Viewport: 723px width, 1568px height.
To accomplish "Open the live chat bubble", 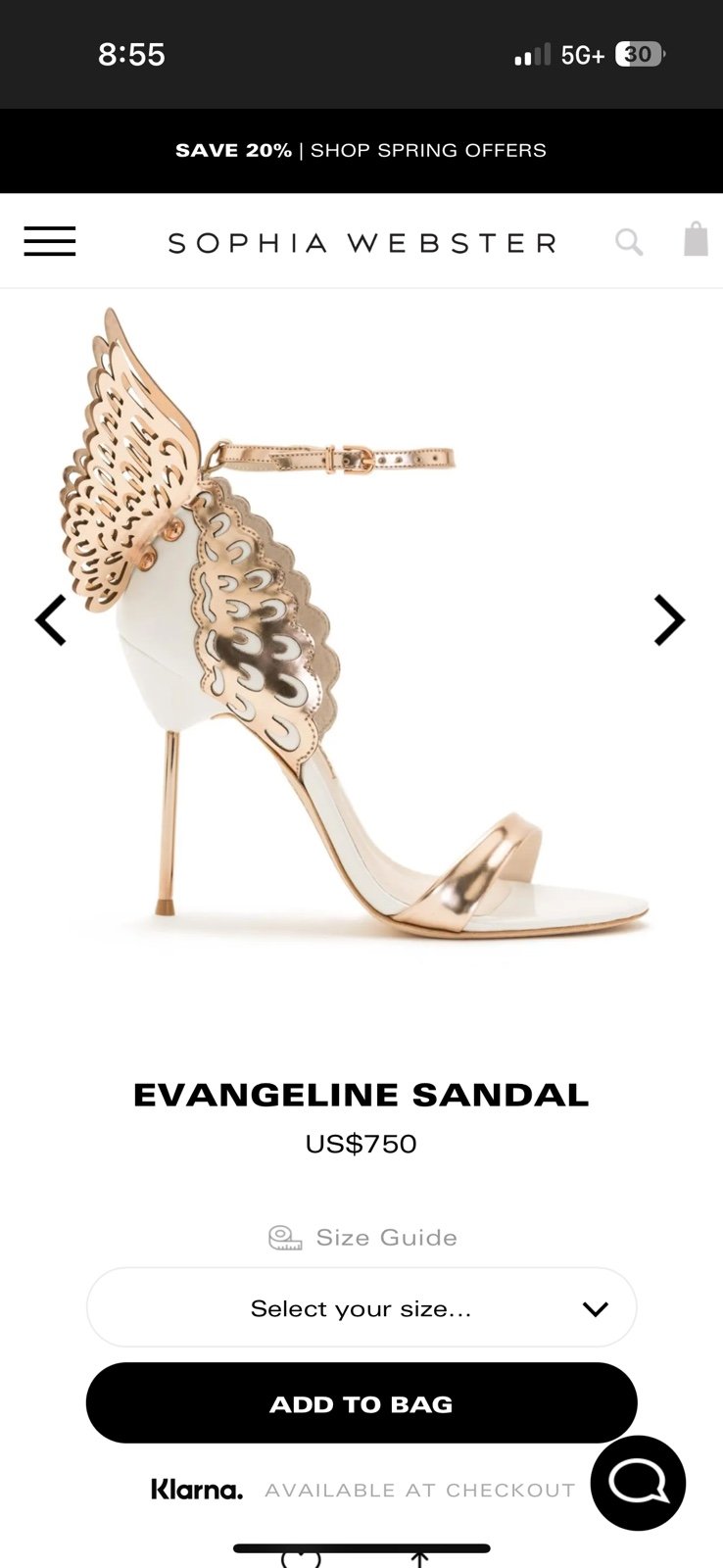I will tap(638, 1483).
